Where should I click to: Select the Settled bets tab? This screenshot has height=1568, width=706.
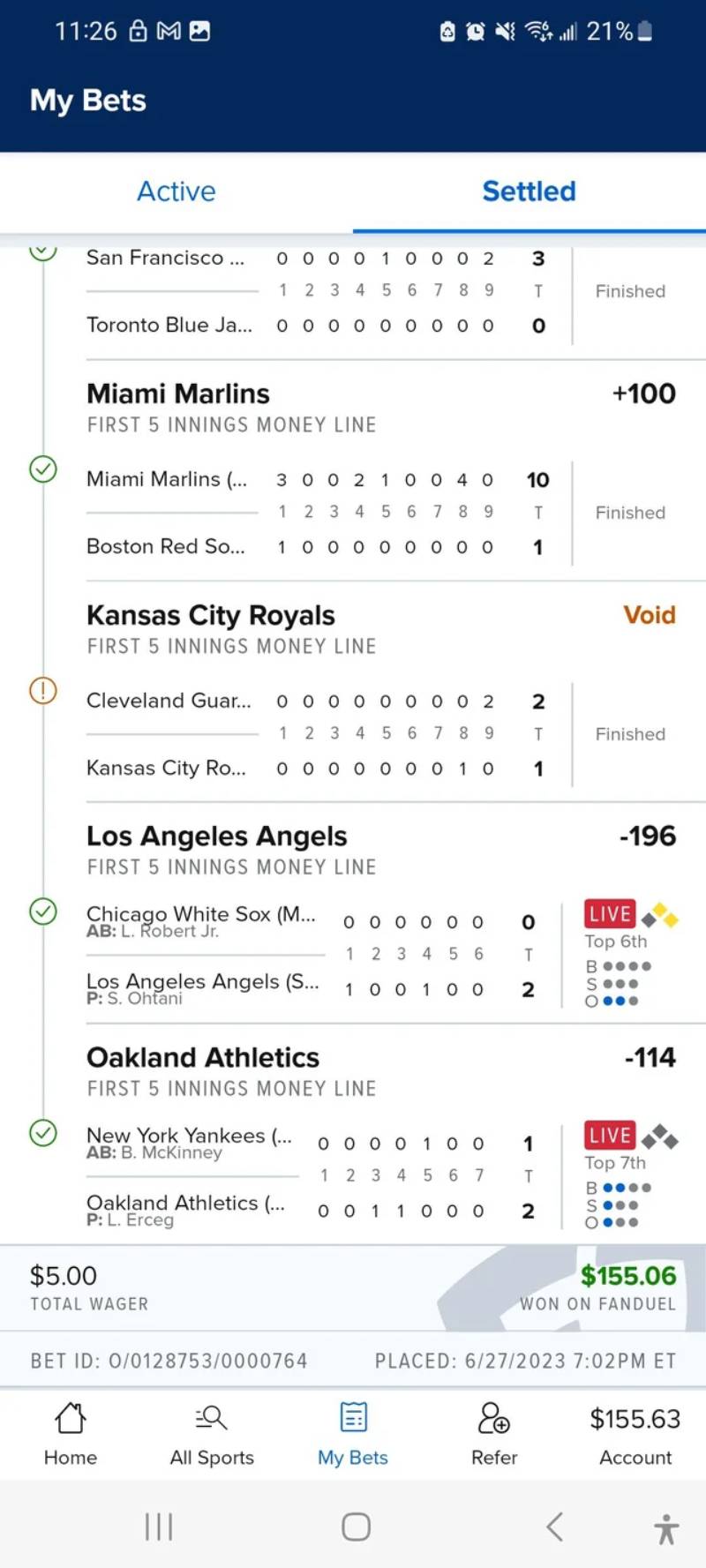coord(529,191)
